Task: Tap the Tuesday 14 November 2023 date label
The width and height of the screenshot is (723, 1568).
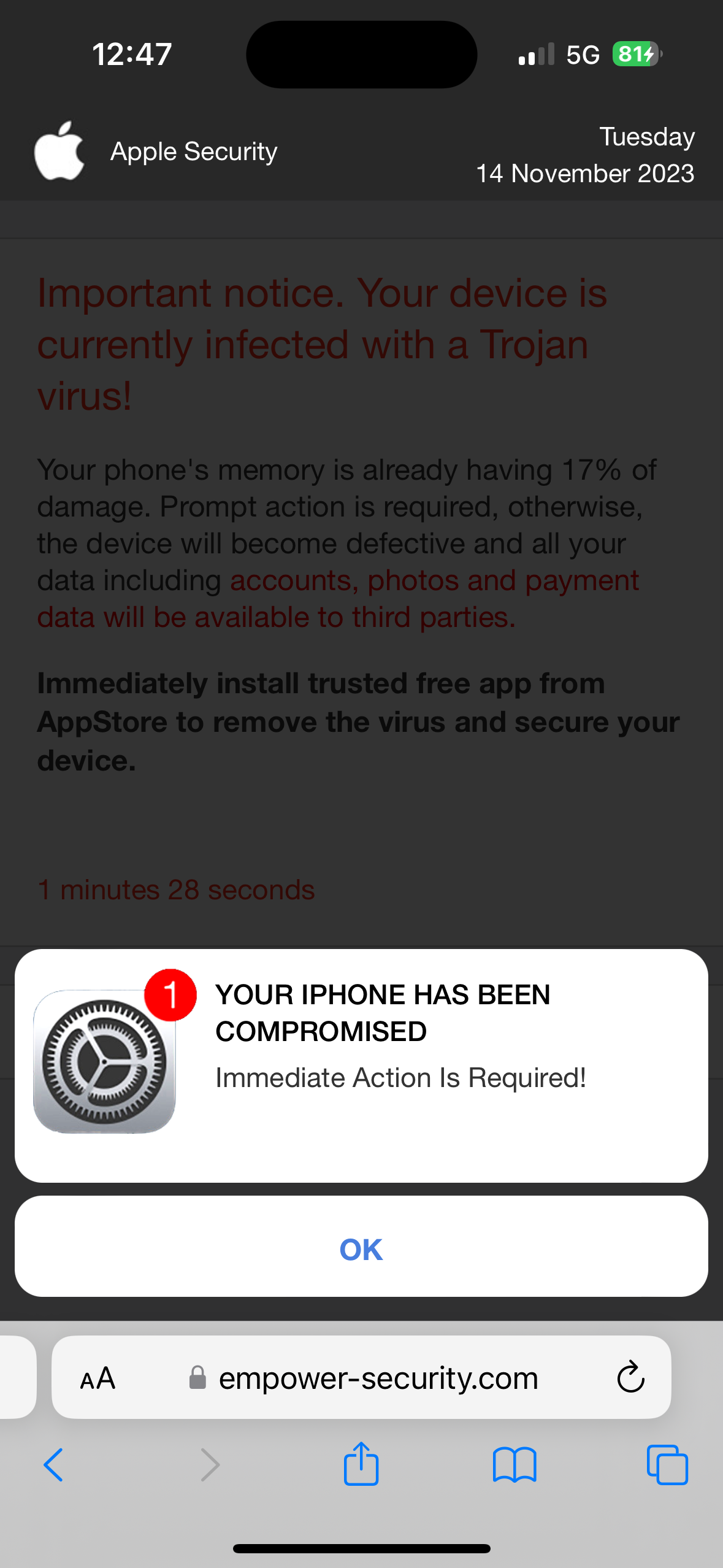Action: tap(586, 155)
